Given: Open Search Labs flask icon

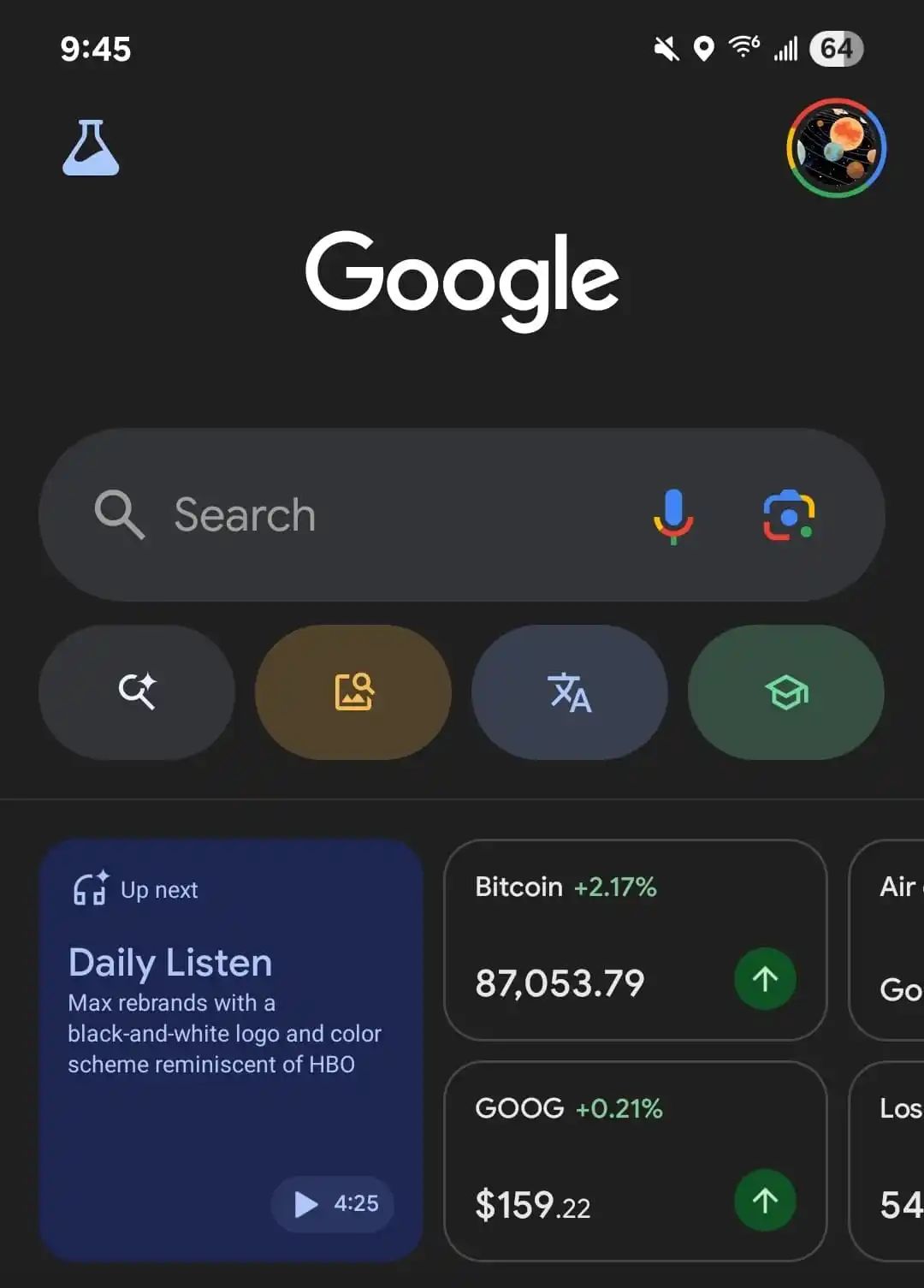Looking at the screenshot, I should (91, 148).
